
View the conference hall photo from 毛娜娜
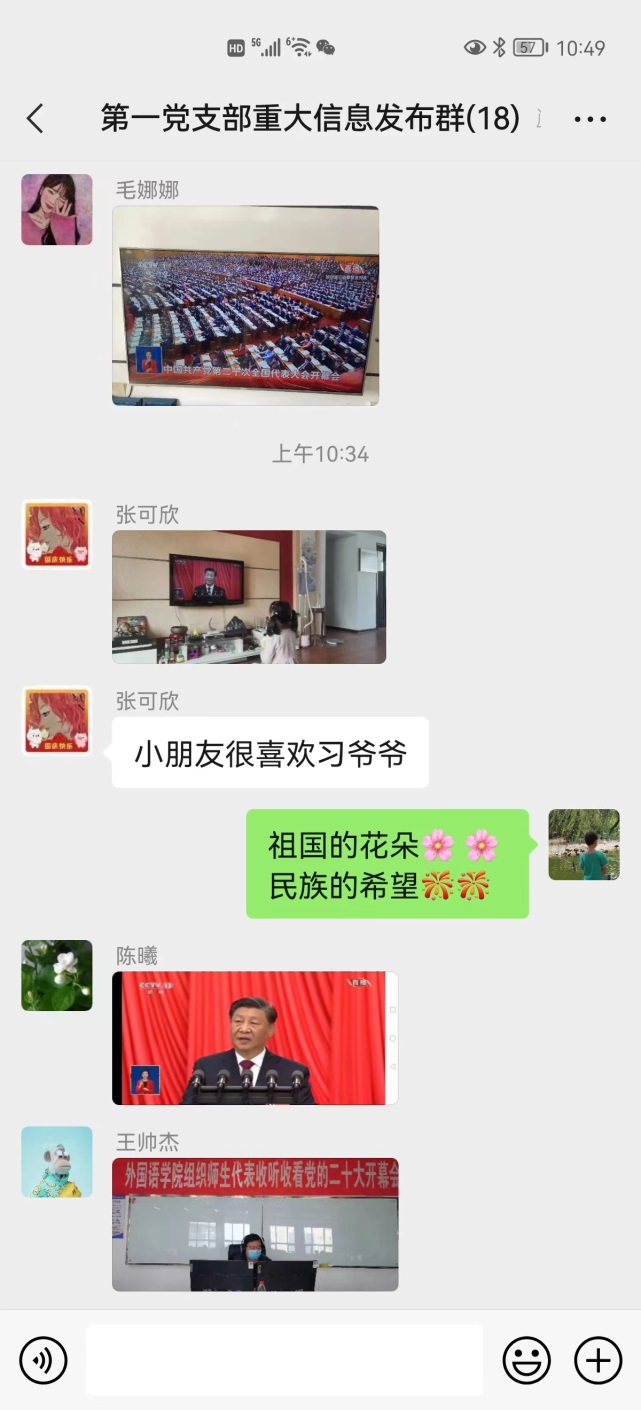(x=245, y=305)
